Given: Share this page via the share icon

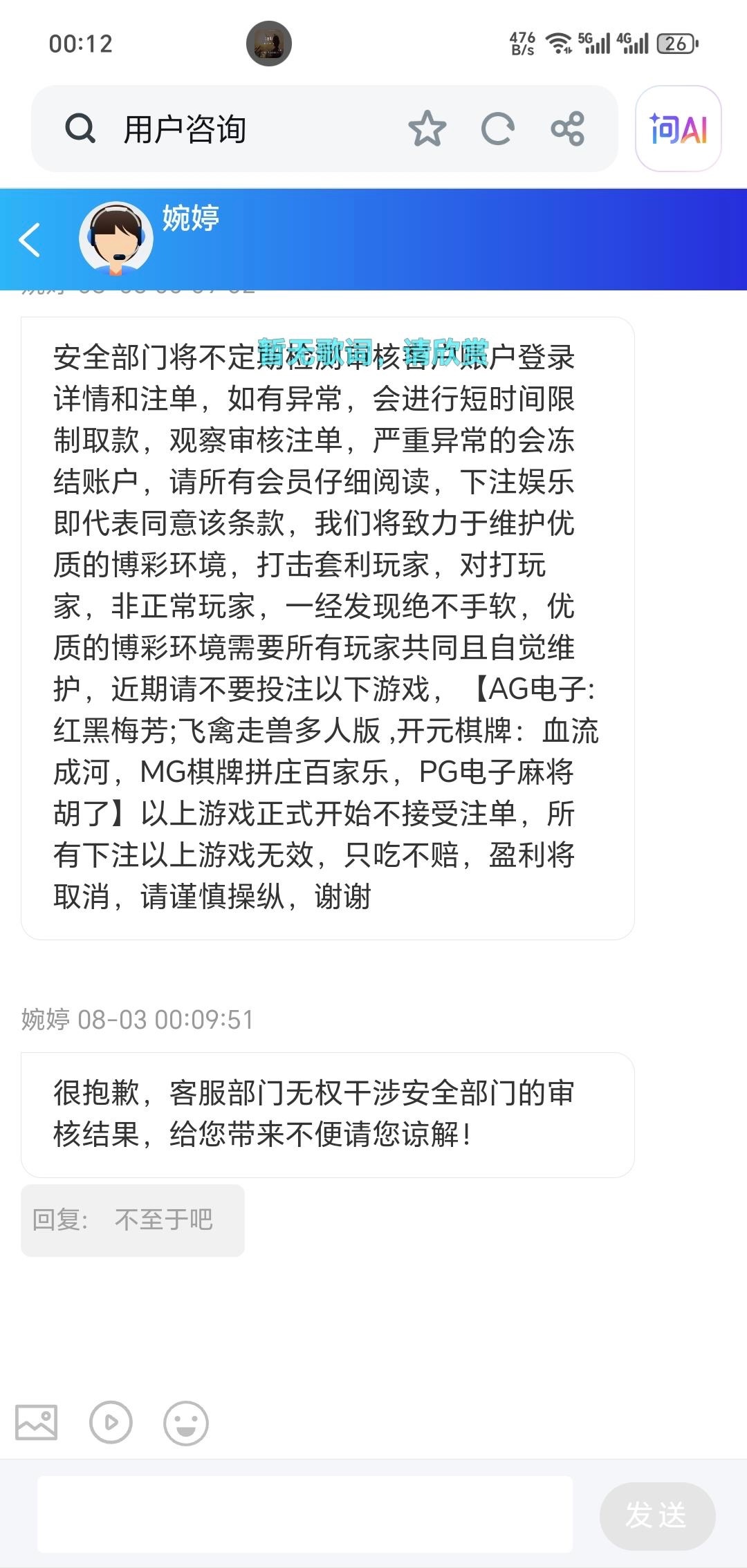Looking at the screenshot, I should [x=568, y=129].
